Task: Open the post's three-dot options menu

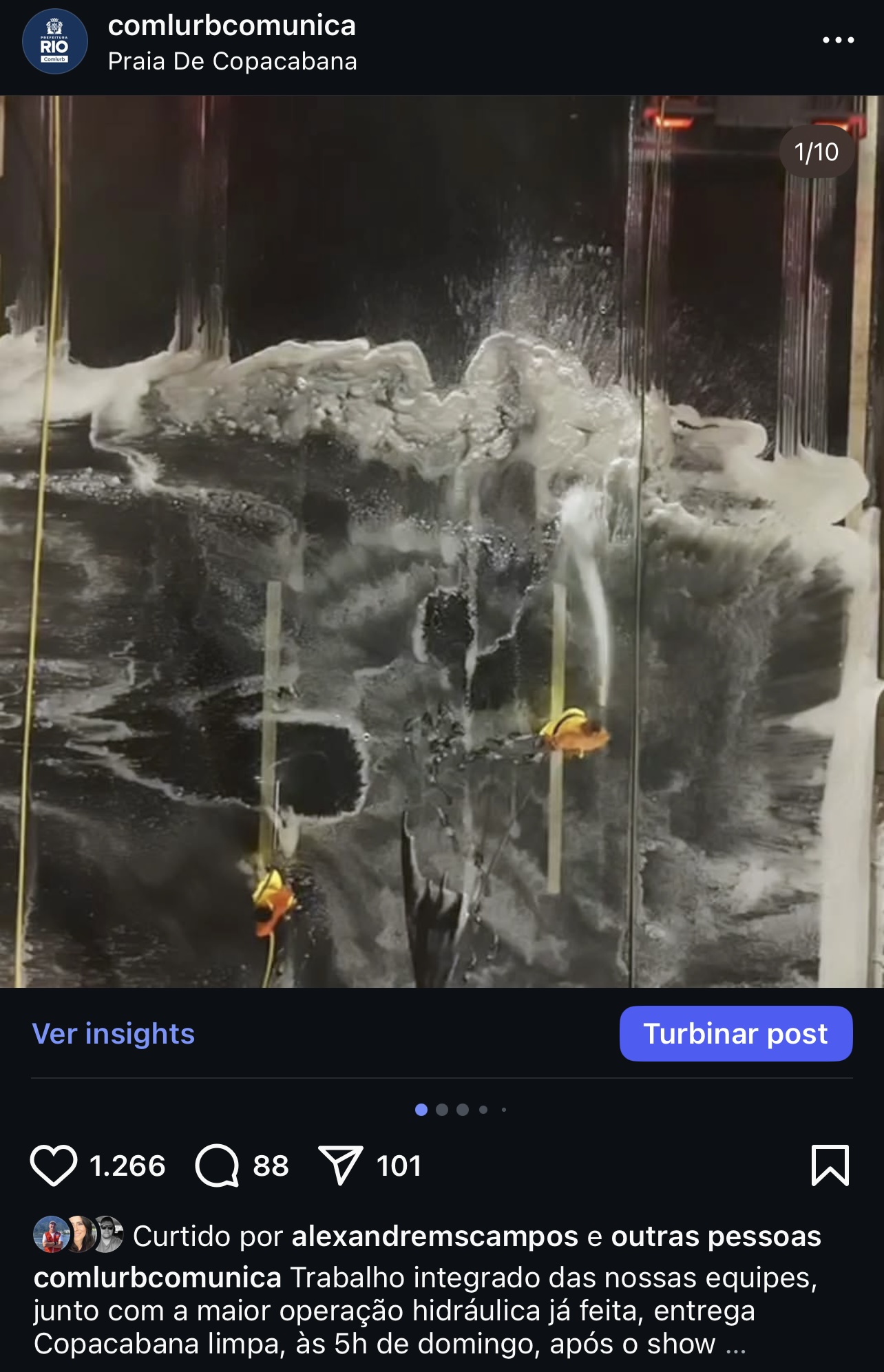Action: (838, 41)
